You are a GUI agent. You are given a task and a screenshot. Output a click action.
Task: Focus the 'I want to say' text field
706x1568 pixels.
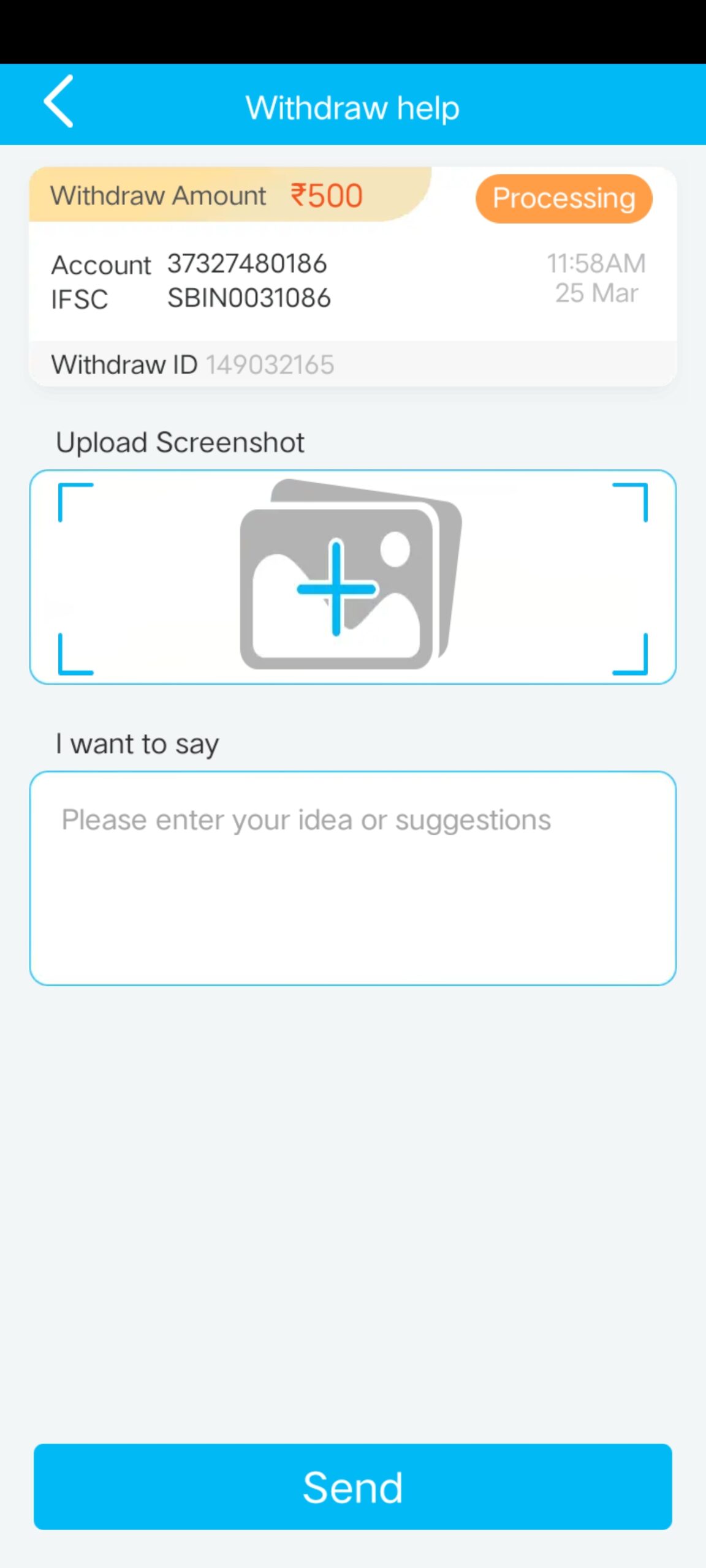click(x=352, y=878)
